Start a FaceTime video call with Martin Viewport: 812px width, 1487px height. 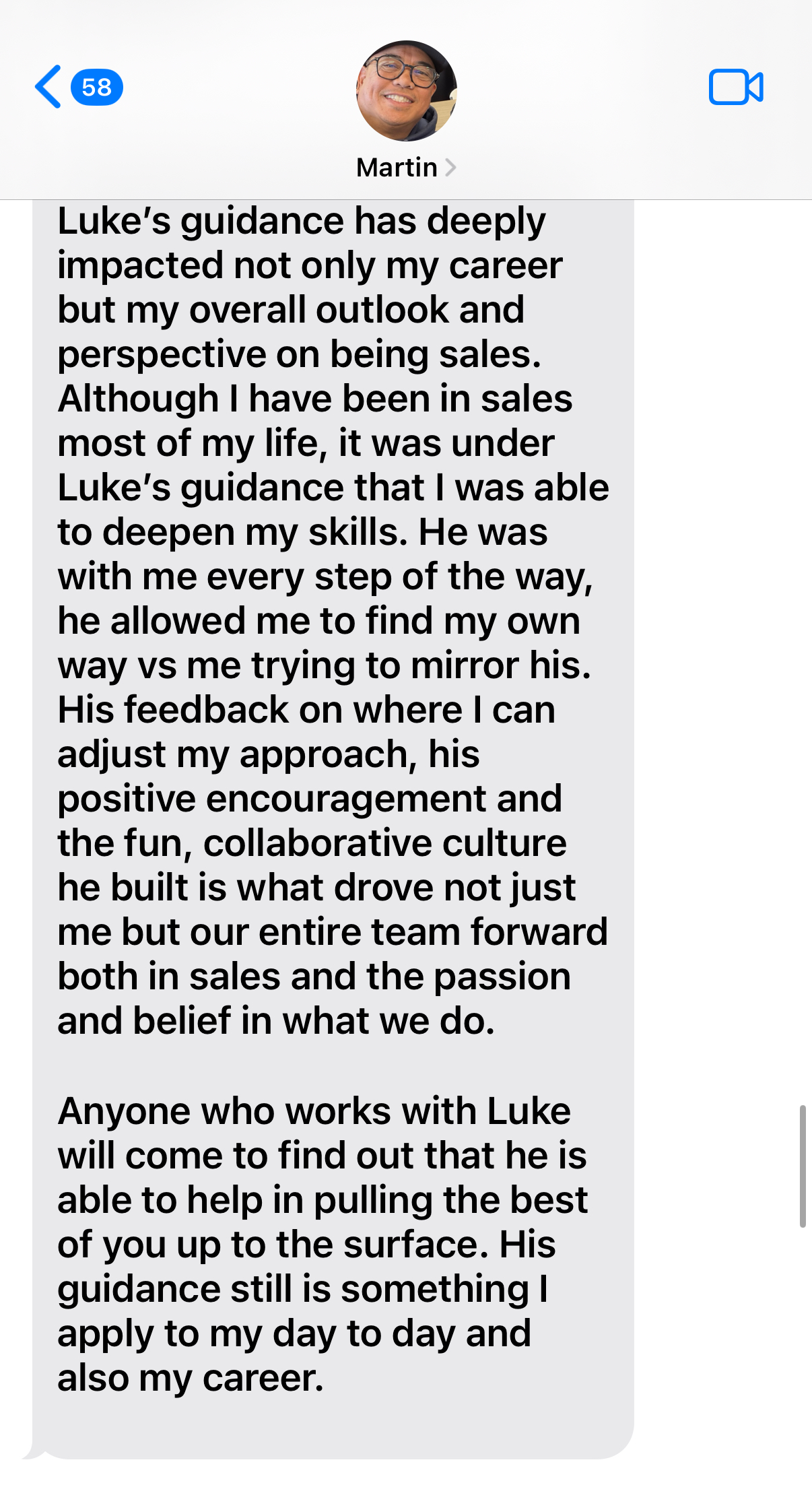point(736,87)
